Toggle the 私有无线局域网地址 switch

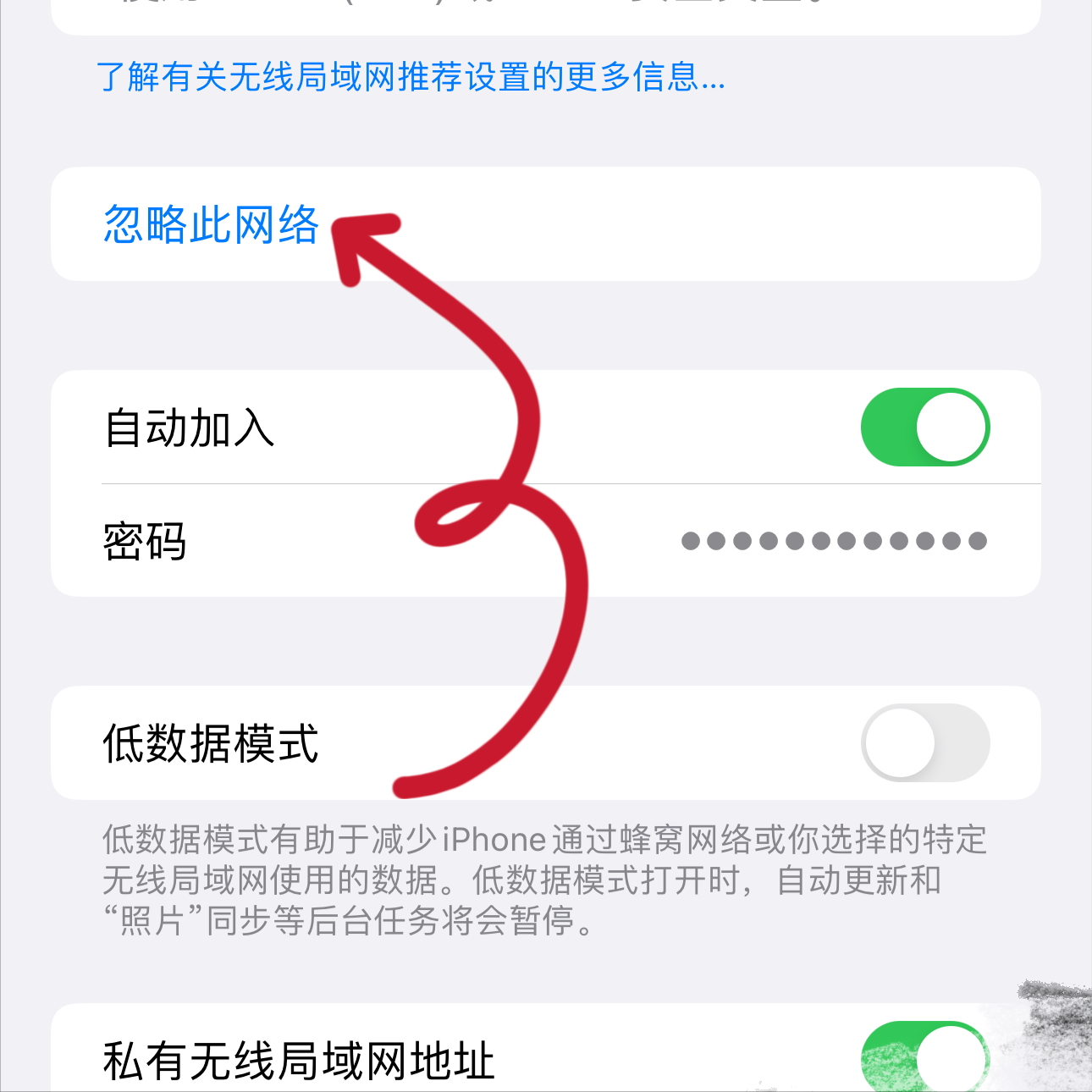point(924,1056)
